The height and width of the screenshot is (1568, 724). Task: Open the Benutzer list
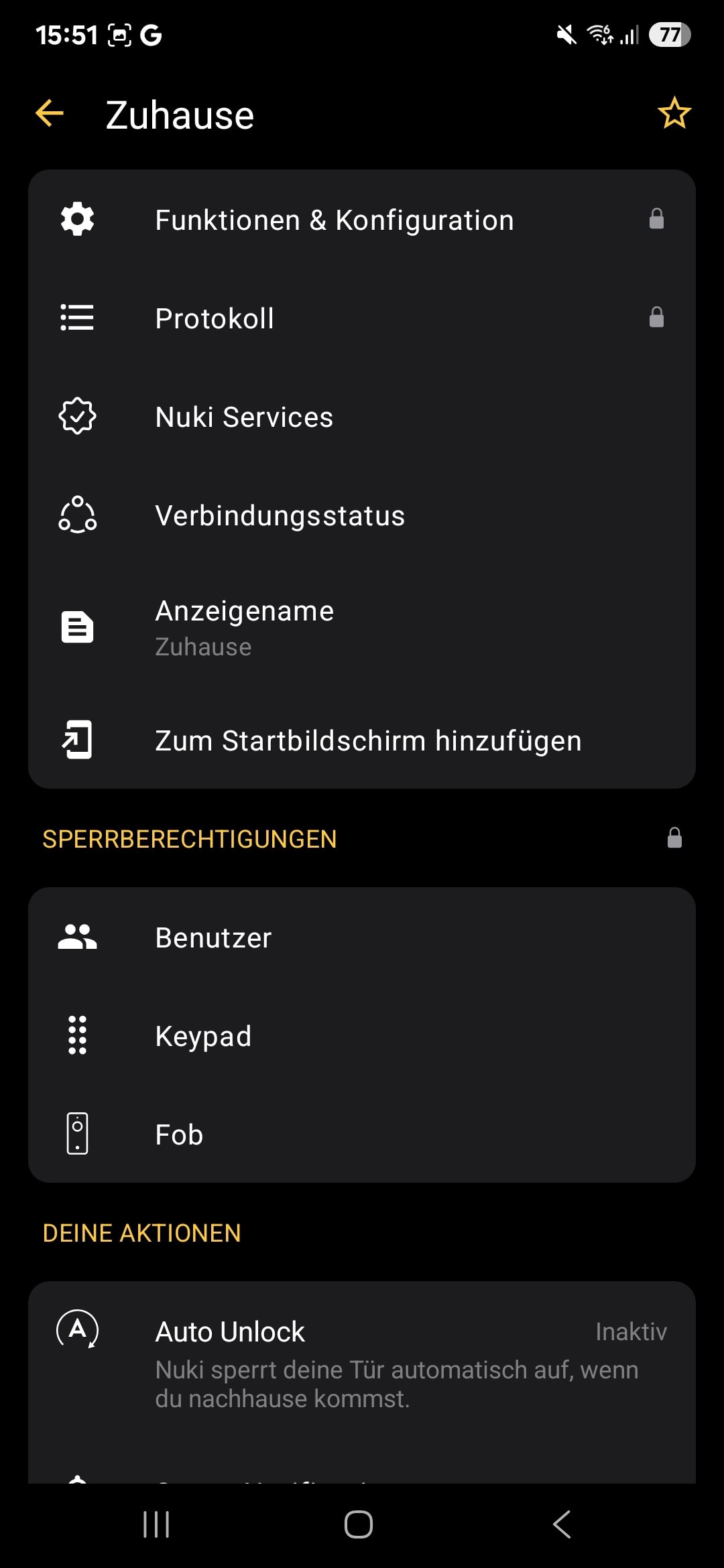click(x=362, y=937)
